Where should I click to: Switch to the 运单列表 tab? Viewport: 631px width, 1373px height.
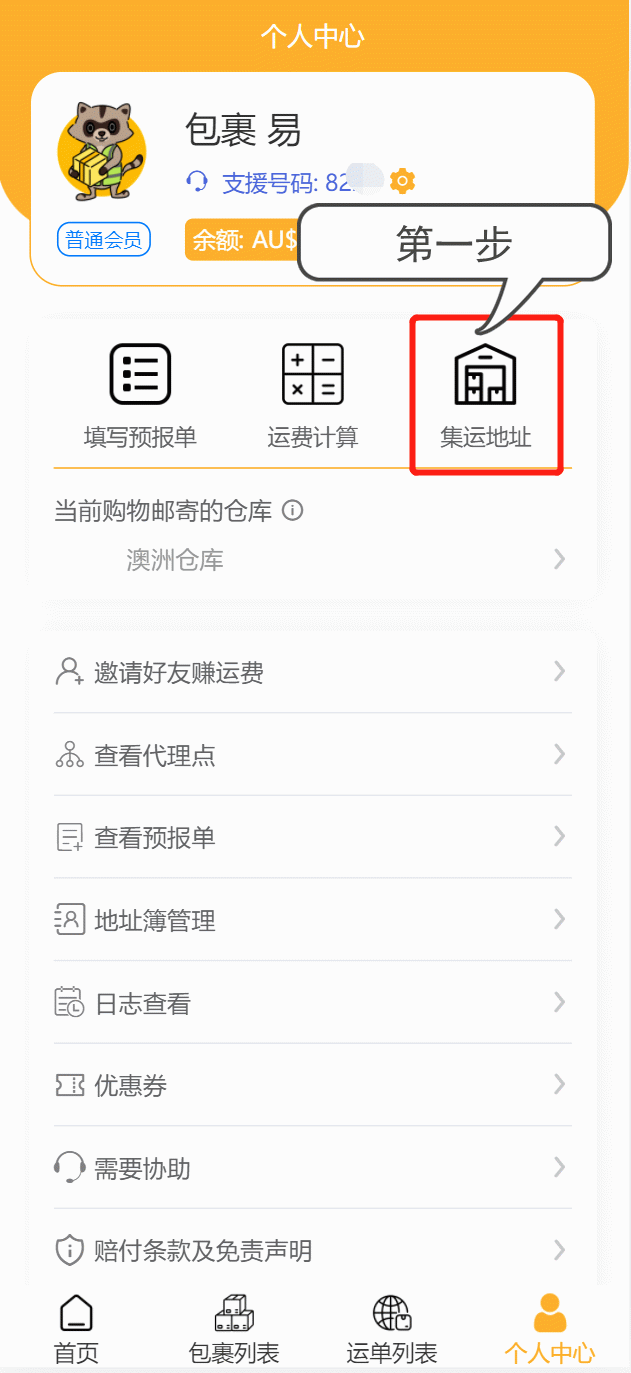click(x=391, y=1330)
